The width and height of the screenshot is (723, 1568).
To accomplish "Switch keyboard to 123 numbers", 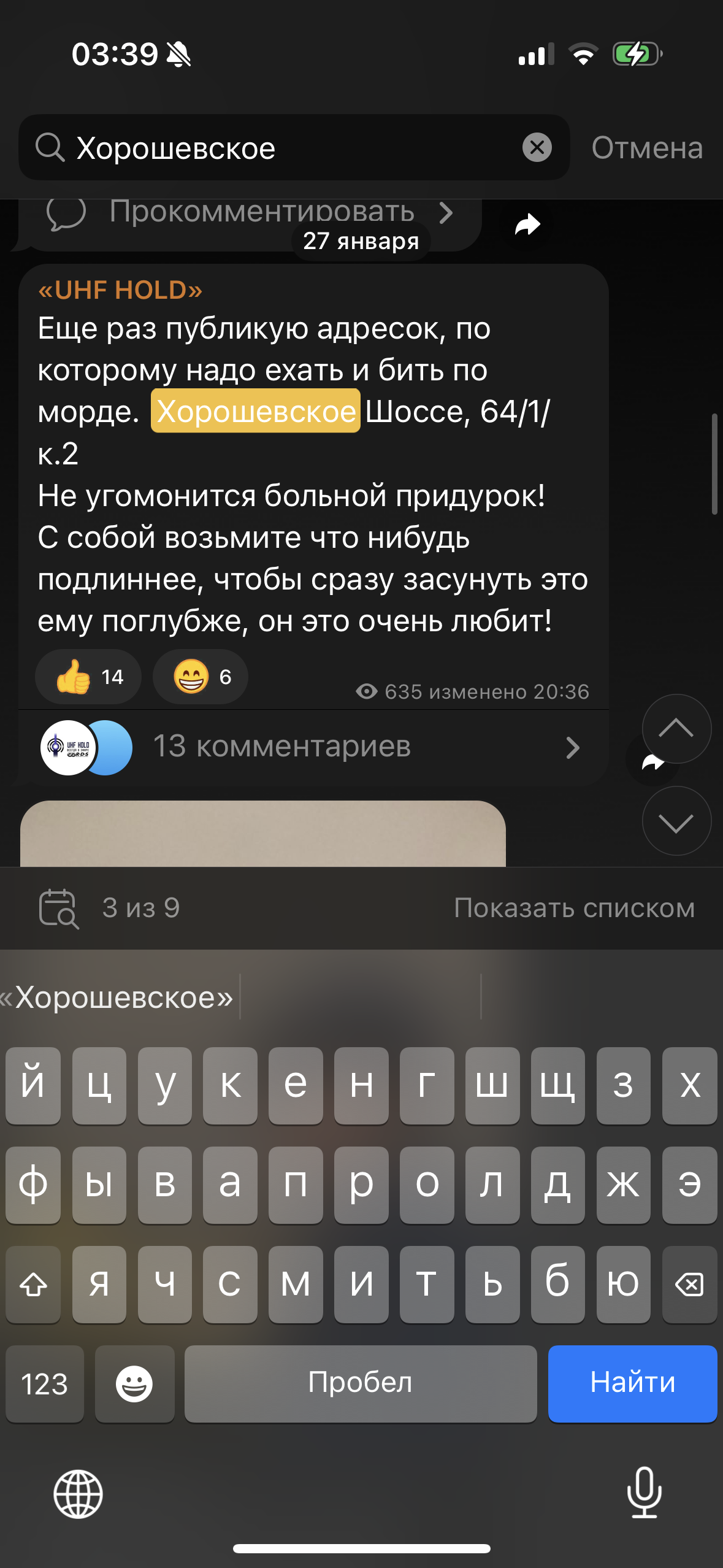I will (44, 1384).
